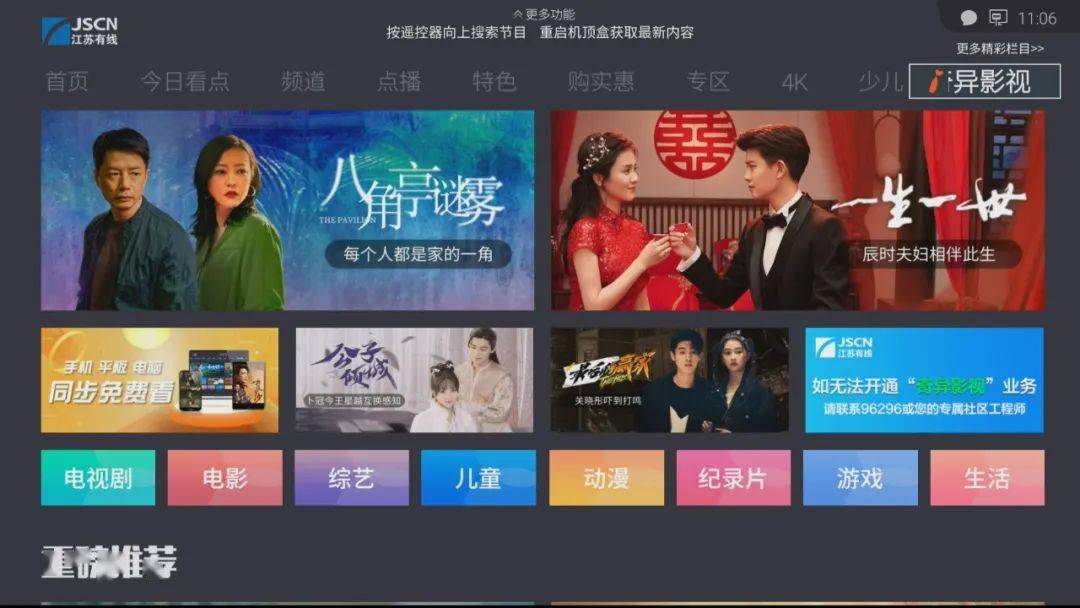Open the 奇异影视 tab
Screen dimensions: 1080x608
pos(984,81)
